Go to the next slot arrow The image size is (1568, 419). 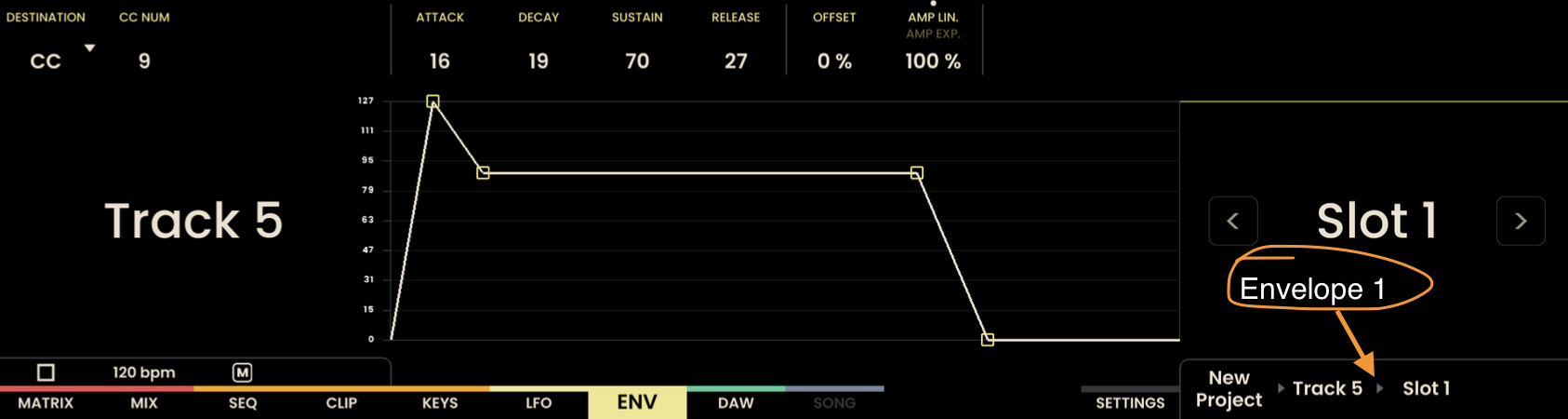pyautogui.click(x=1521, y=222)
